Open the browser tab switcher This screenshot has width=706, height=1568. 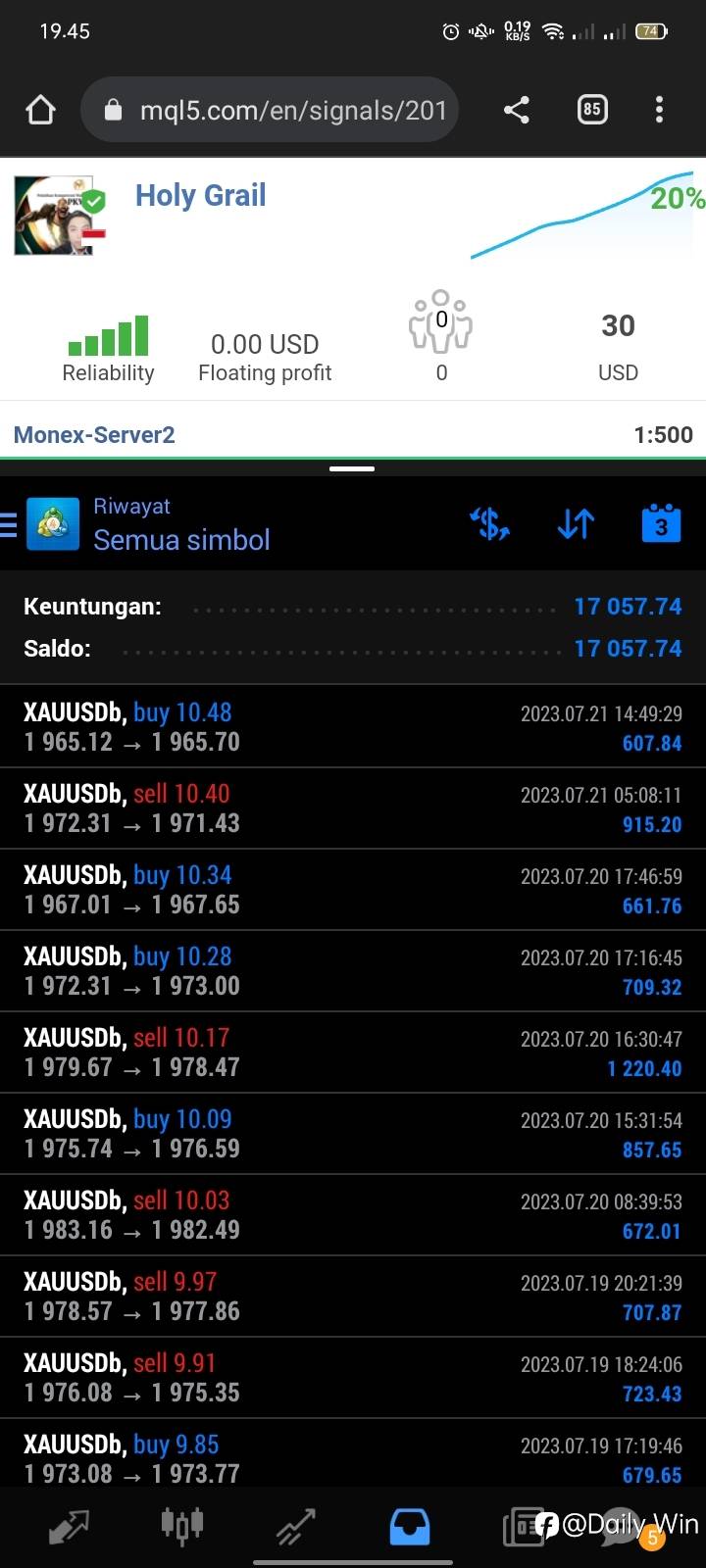tap(592, 110)
